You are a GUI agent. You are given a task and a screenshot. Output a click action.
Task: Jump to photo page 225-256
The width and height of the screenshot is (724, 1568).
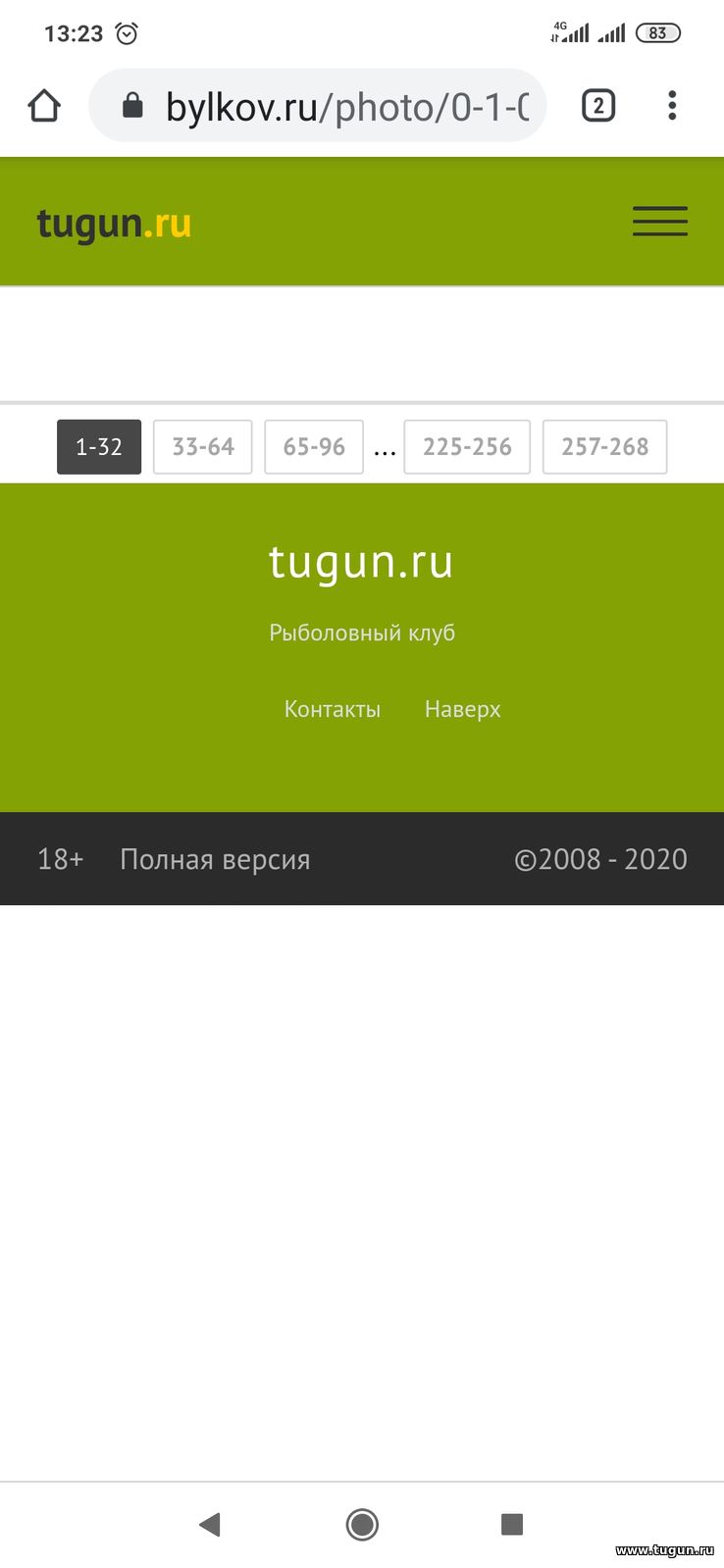click(x=467, y=447)
